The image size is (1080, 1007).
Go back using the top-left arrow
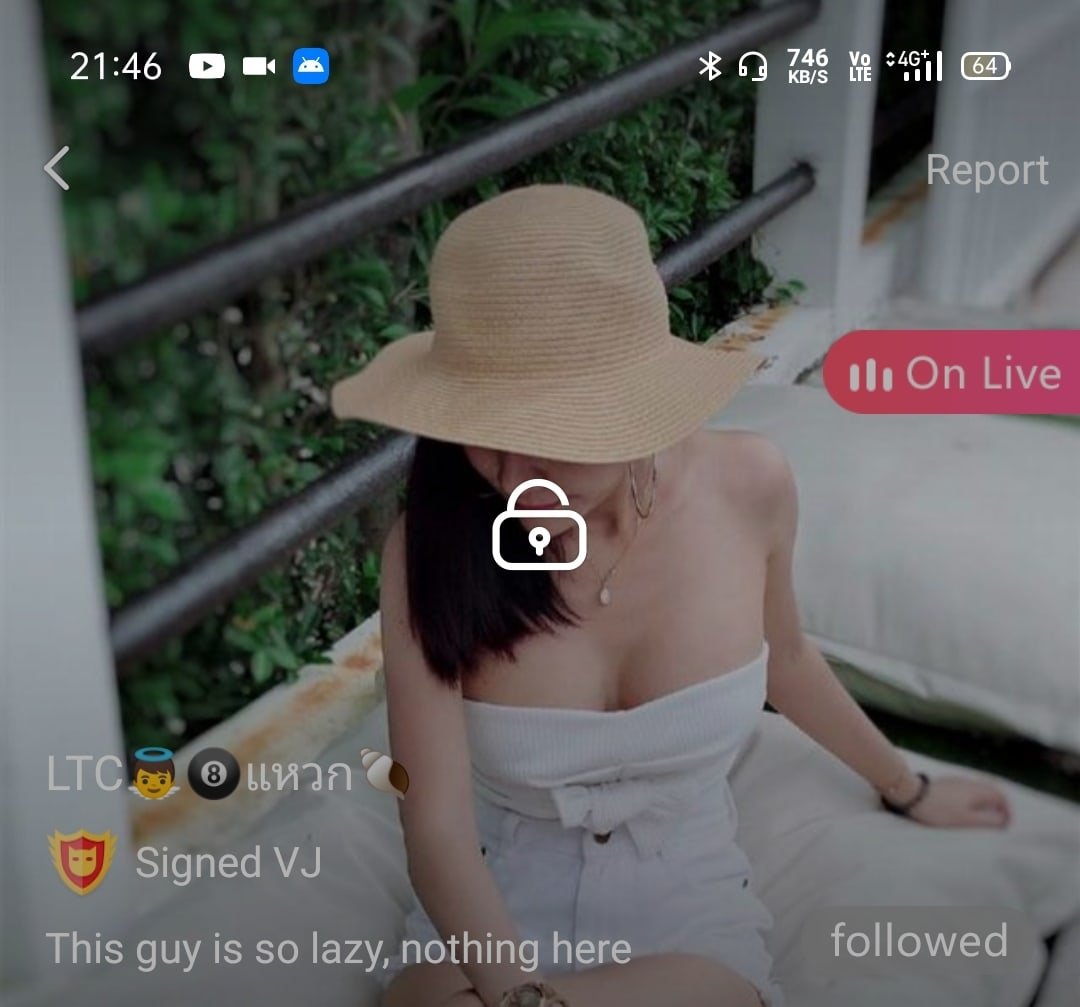click(57, 168)
